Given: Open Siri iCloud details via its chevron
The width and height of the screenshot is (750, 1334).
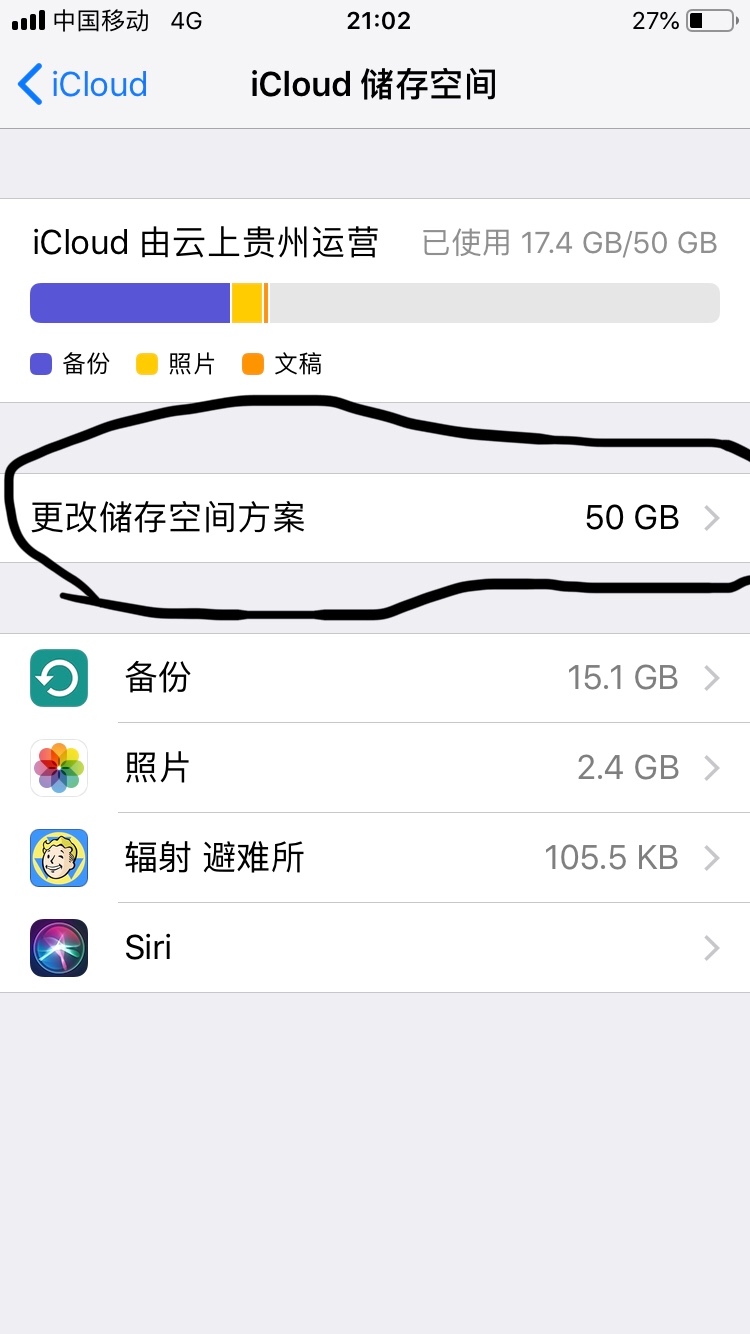Looking at the screenshot, I should [710, 948].
